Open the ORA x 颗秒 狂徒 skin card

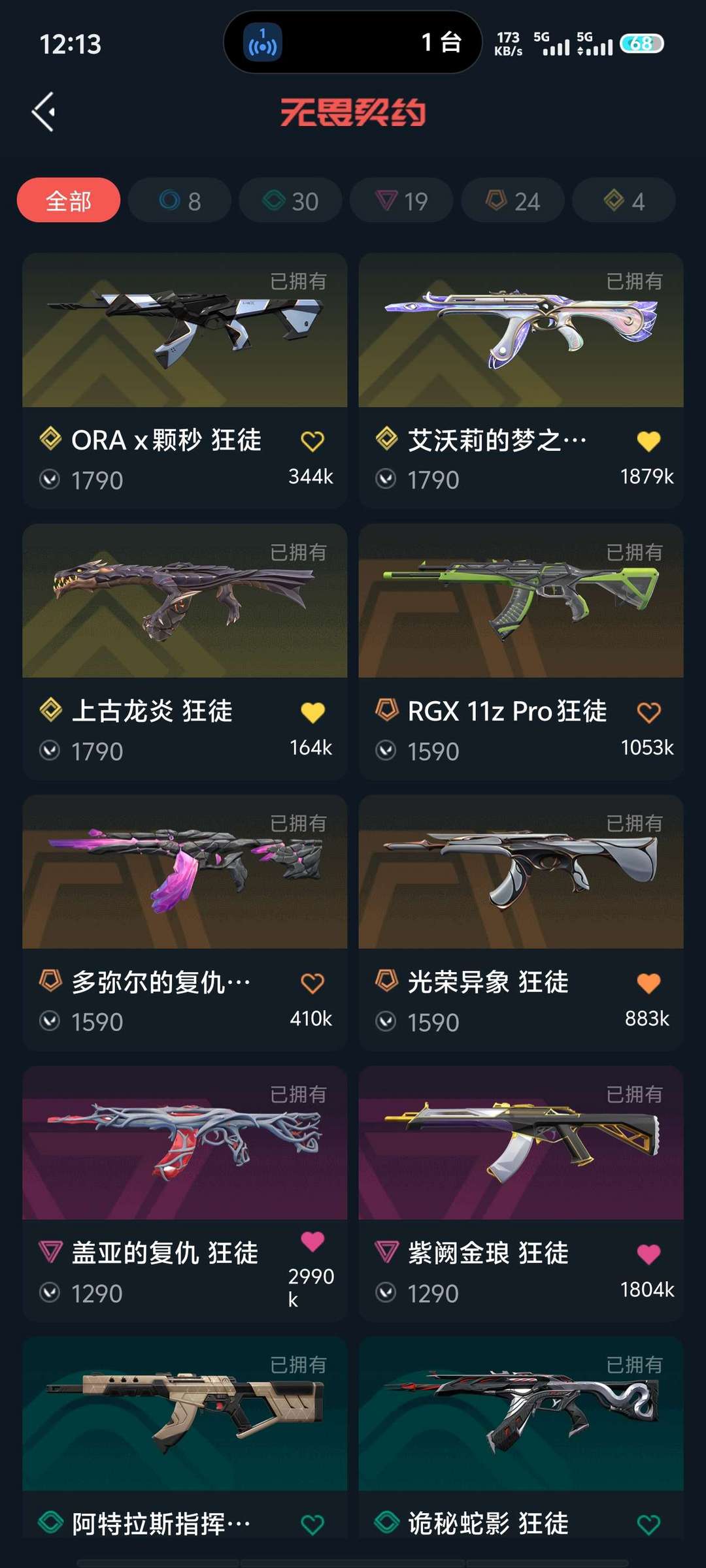point(184,331)
